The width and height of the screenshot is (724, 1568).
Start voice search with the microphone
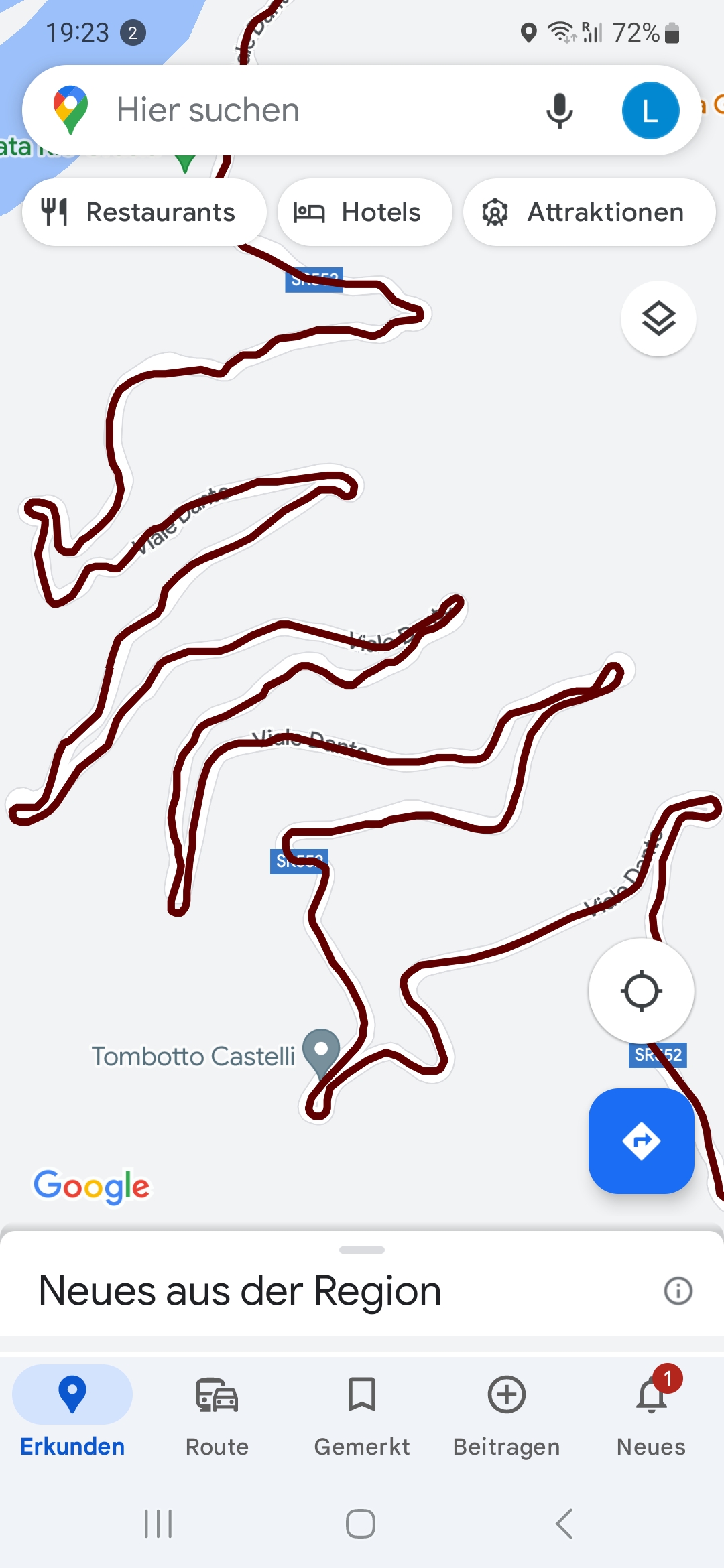559,111
